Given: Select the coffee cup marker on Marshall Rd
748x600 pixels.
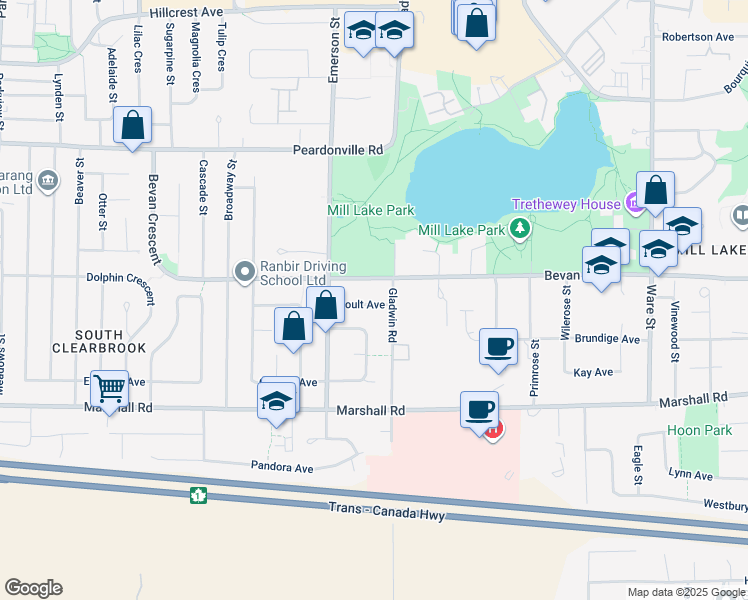Looking at the screenshot, I should tap(480, 409).
